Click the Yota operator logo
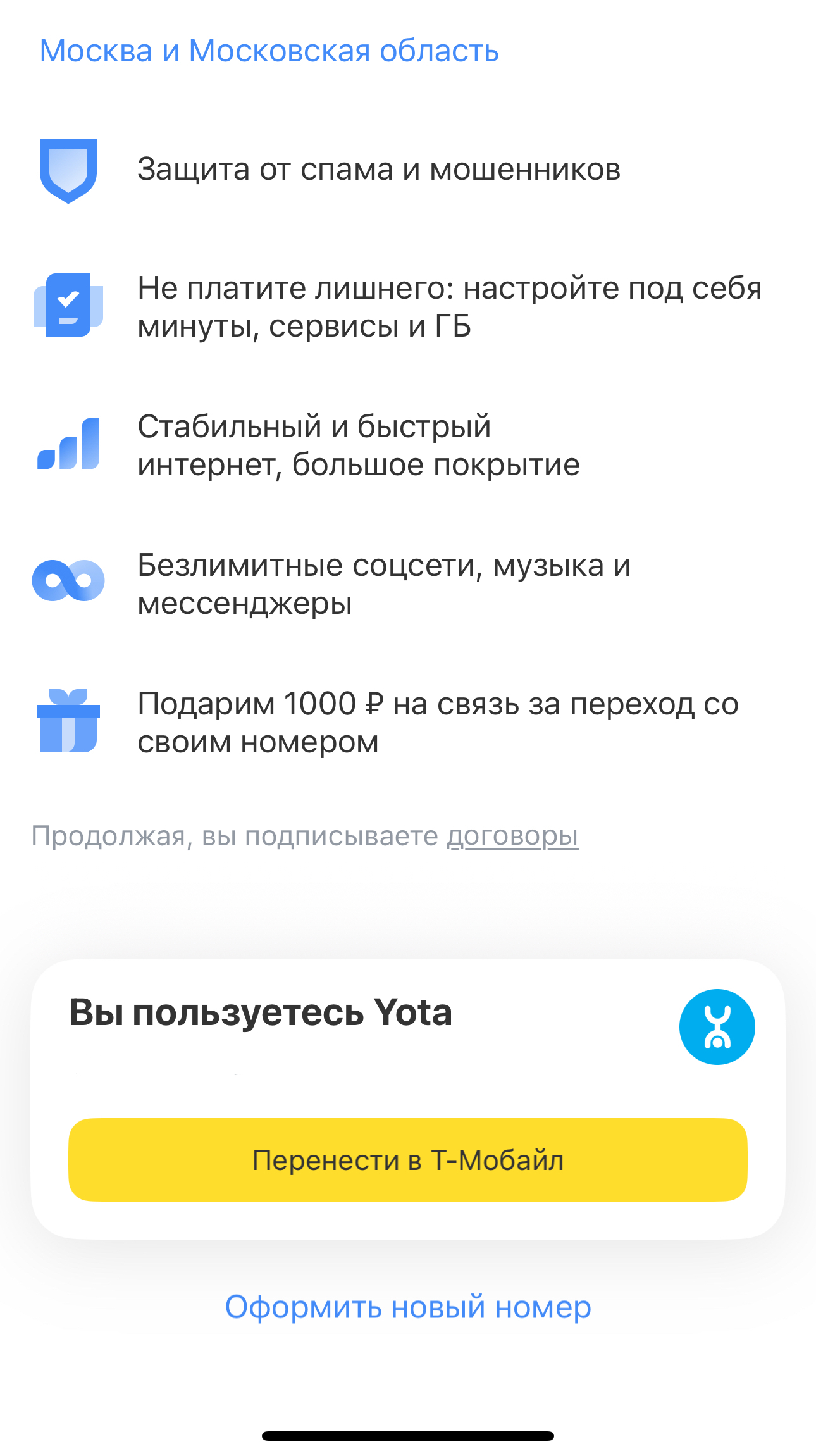Image resolution: width=816 pixels, height=1456 pixels. coord(717,1026)
